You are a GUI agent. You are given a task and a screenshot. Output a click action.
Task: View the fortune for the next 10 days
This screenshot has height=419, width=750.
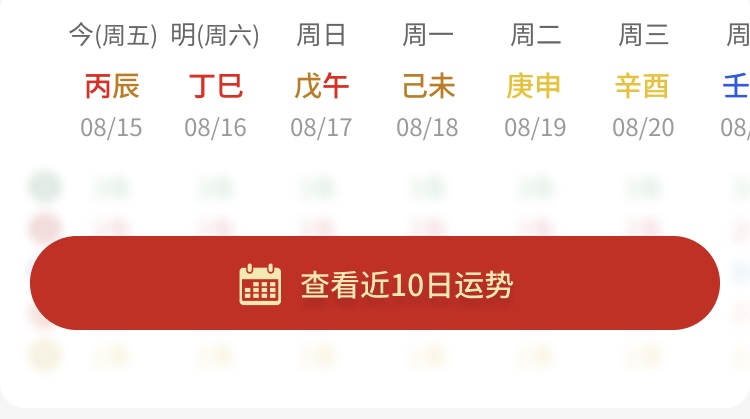point(375,284)
